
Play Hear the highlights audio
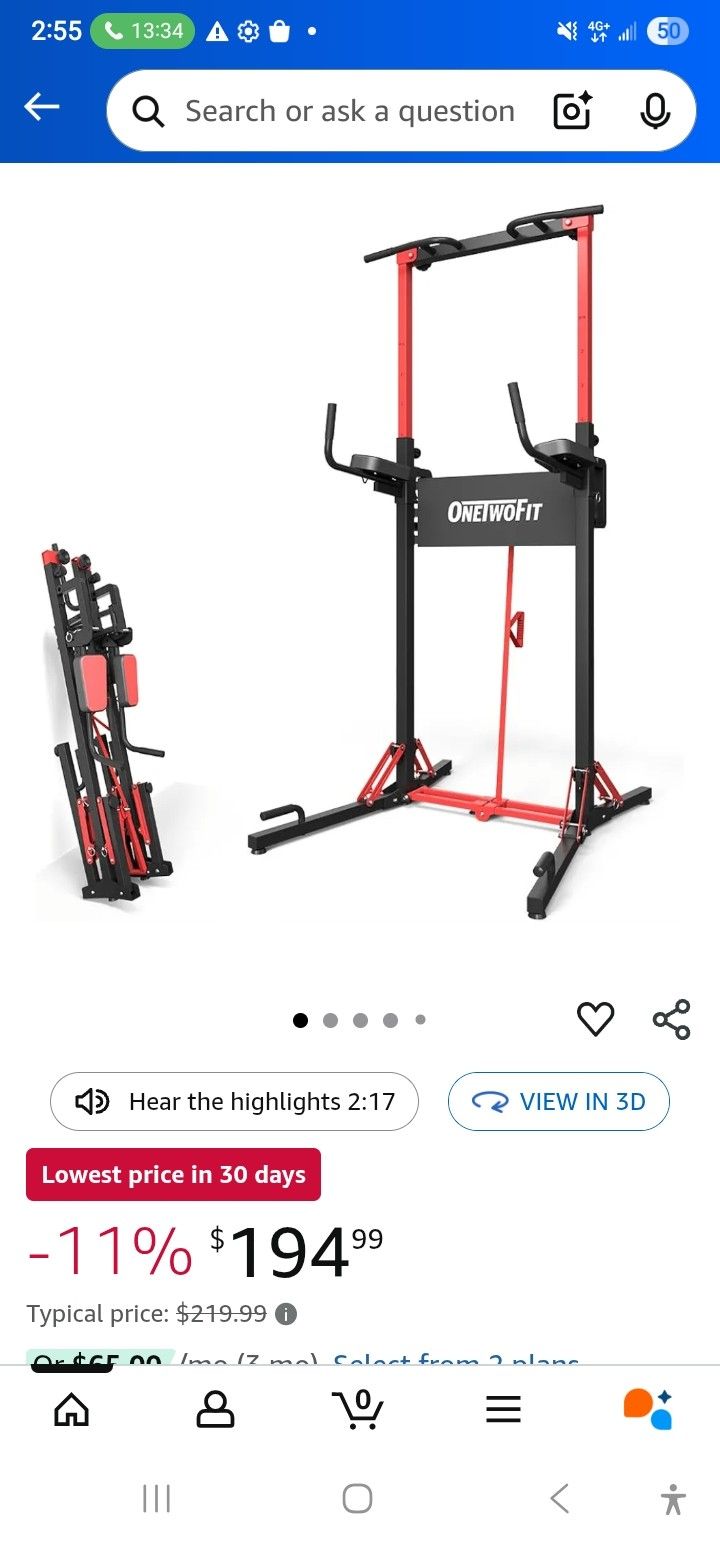coord(234,1101)
